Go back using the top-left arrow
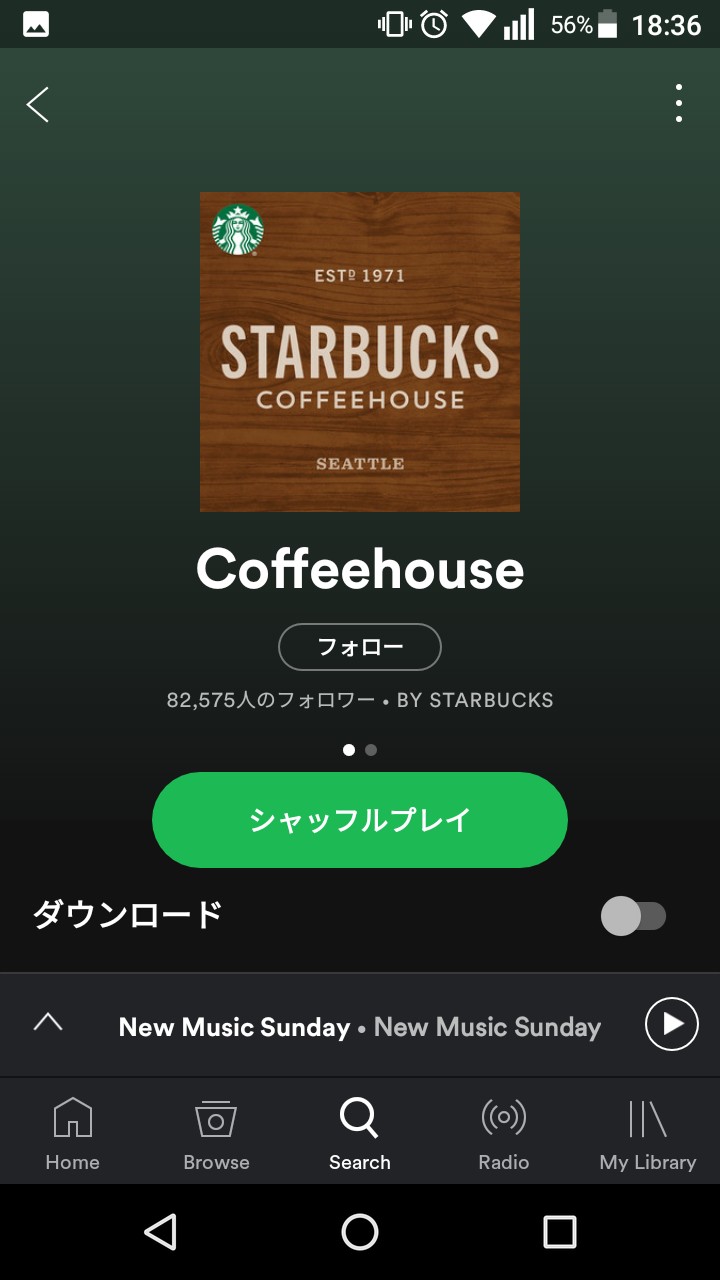 [38, 104]
